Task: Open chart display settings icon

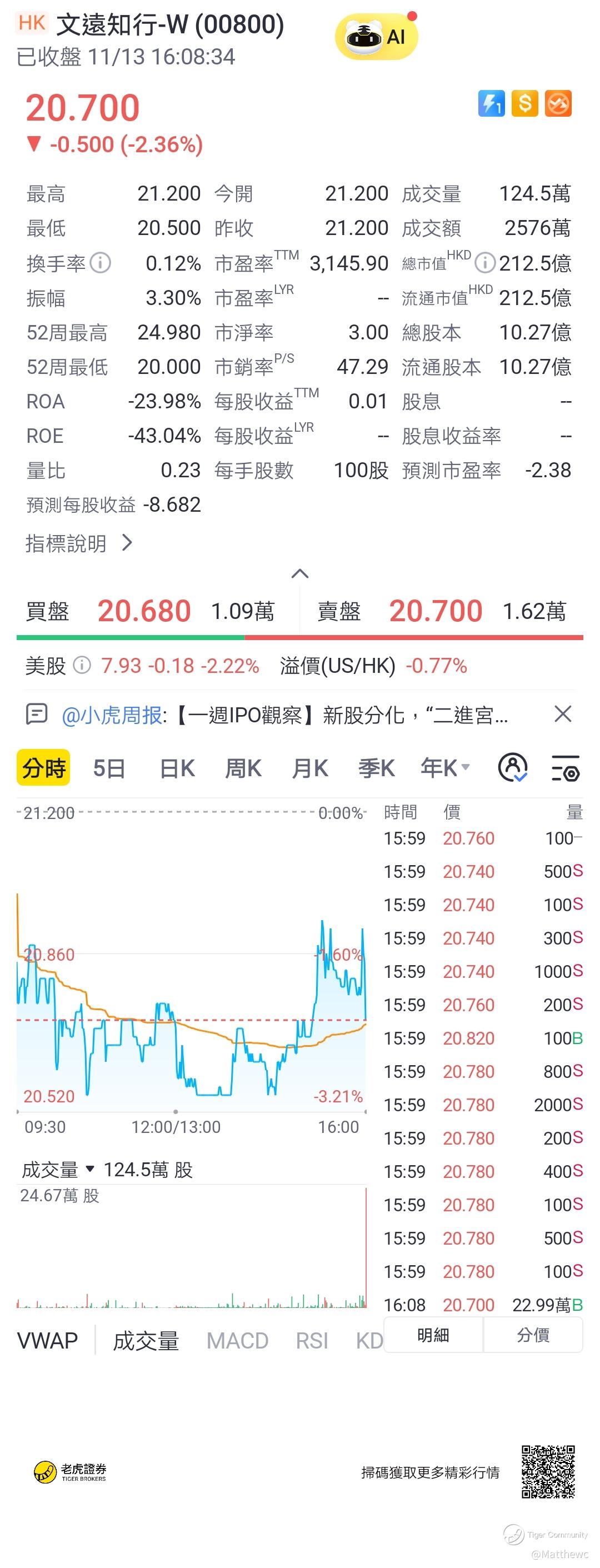Action: (566, 768)
